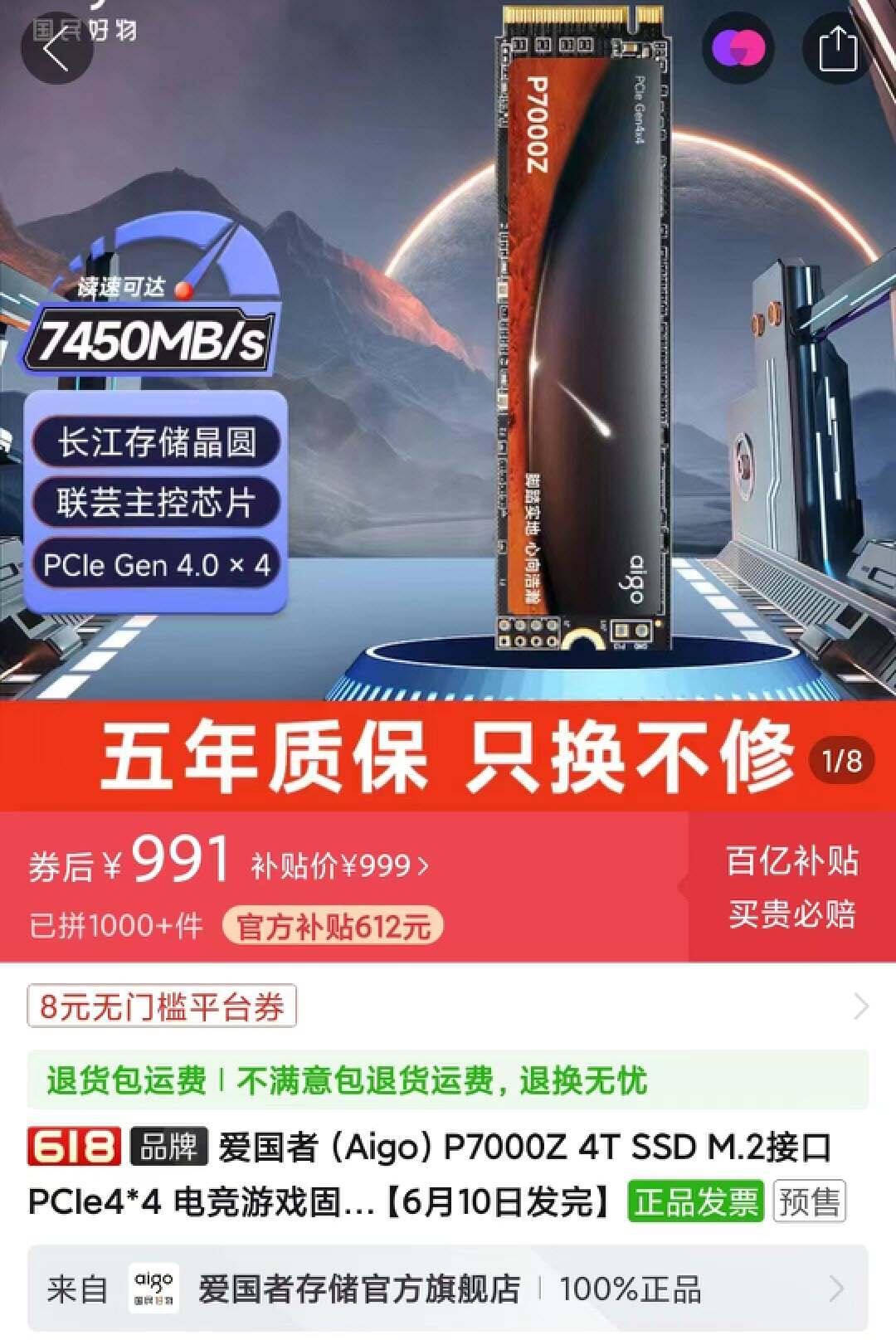Click the back arrow at top left
This screenshot has height=1340, width=896.
(x=56, y=47)
